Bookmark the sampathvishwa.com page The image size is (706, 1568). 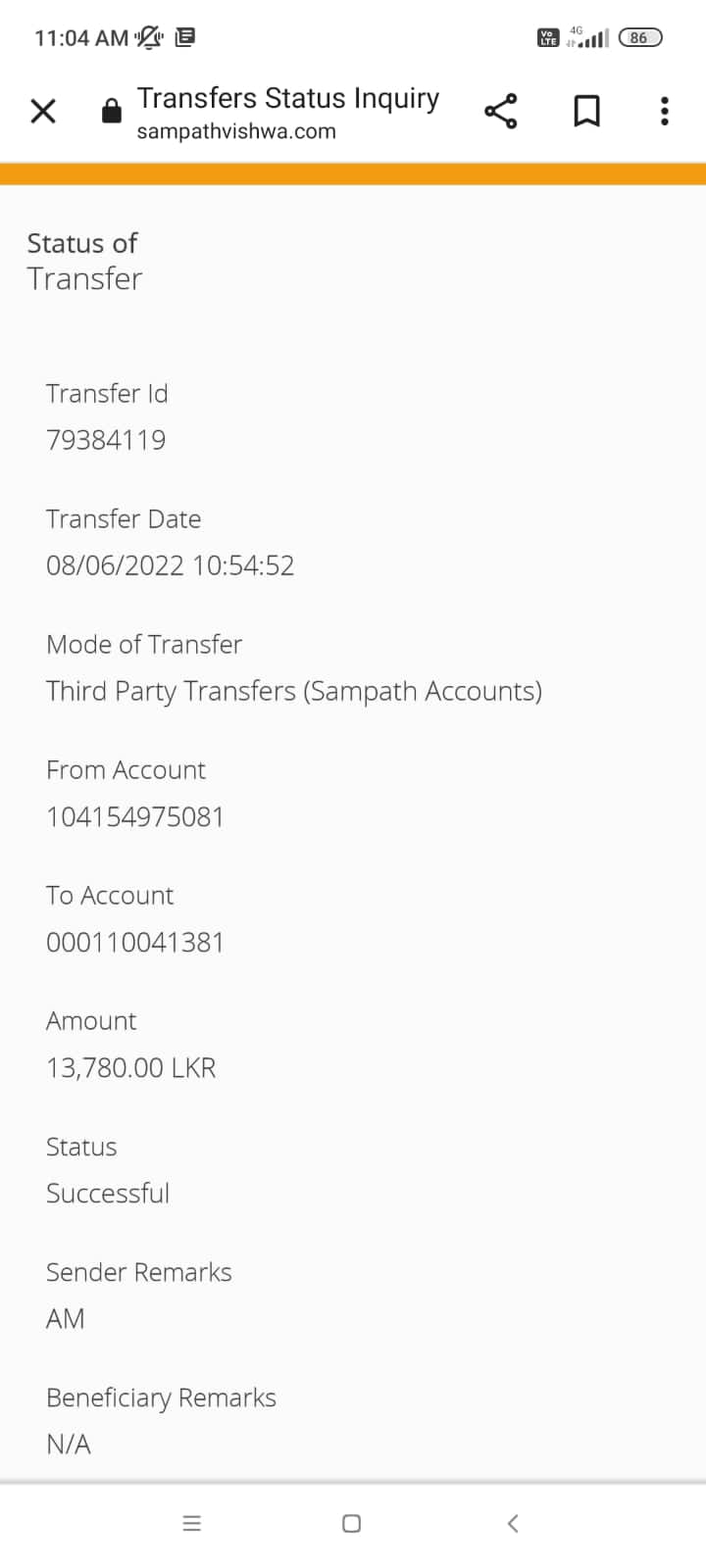(x=586, y=112)
